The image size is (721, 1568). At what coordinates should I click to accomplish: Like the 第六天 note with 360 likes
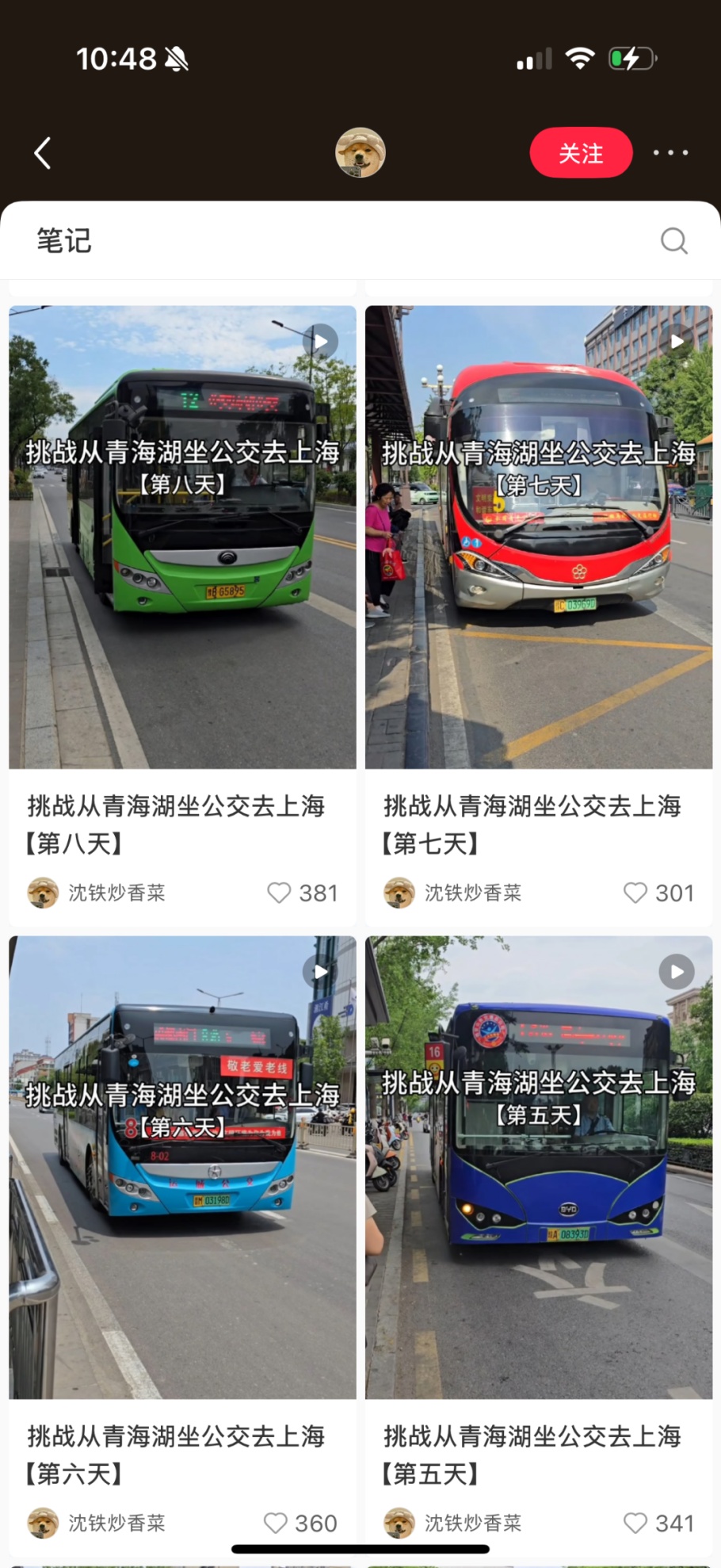(x=276, y=1523)
